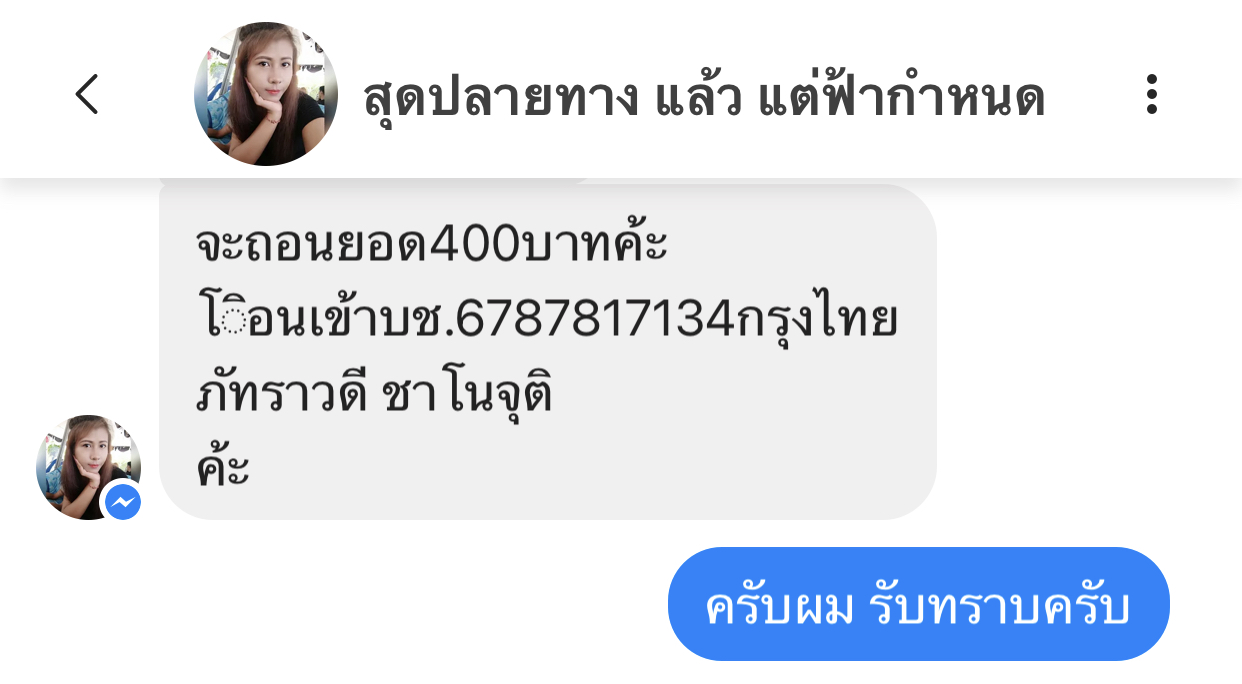Go back from this chat
The width and height of the screenshot is (1242, 684).
point(87,95)
